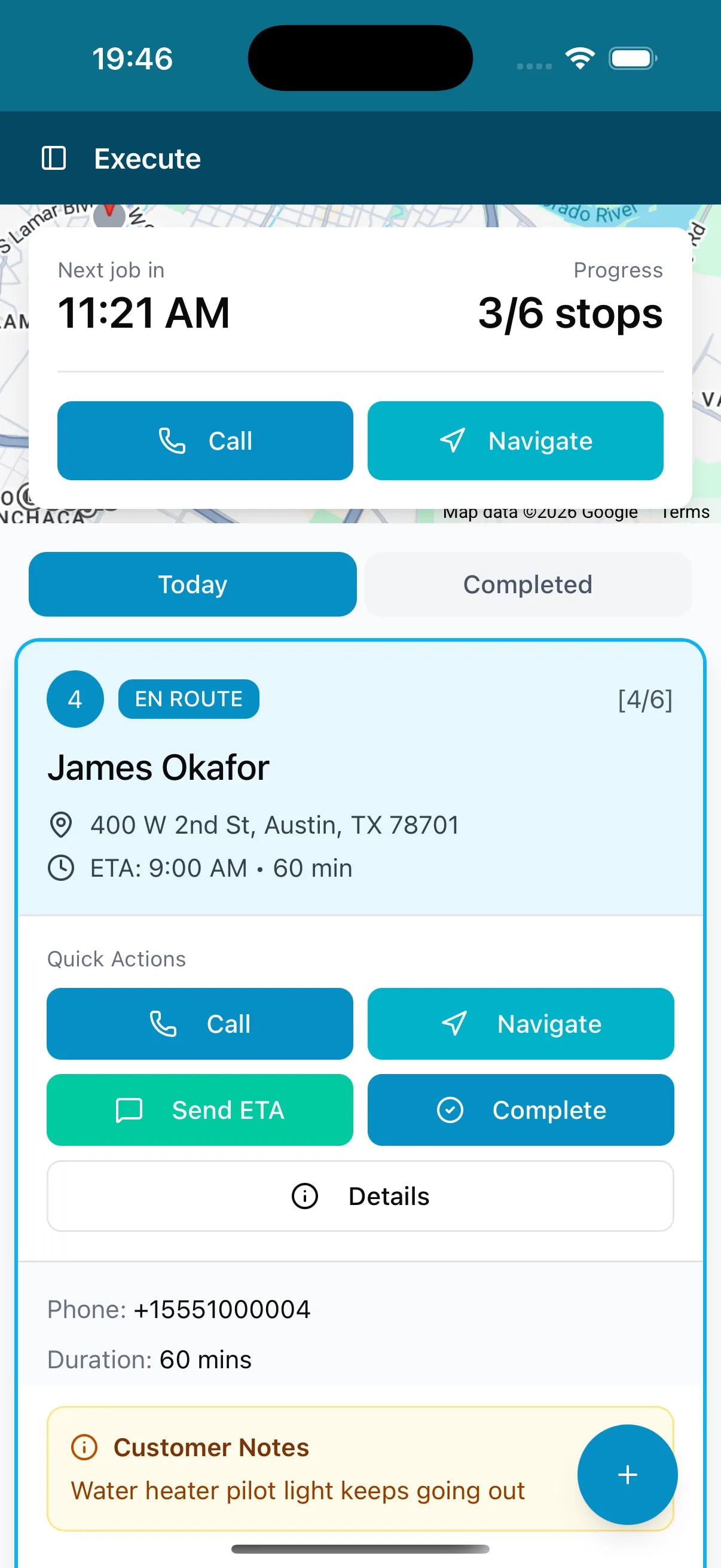This screenshot has width=721, height=1568.
Task: Select the Today tab
Action: point(193,584)
